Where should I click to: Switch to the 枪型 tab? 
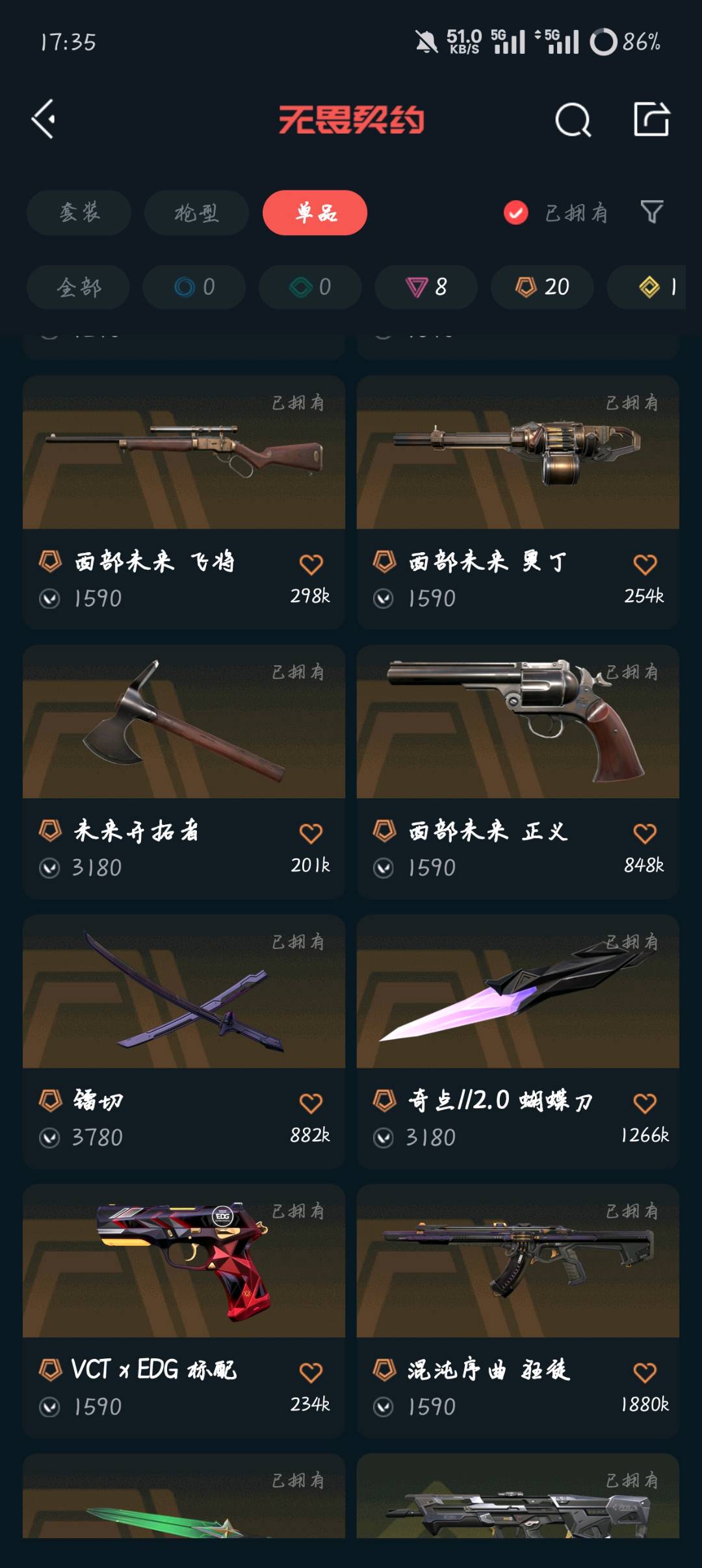point(196,212)
